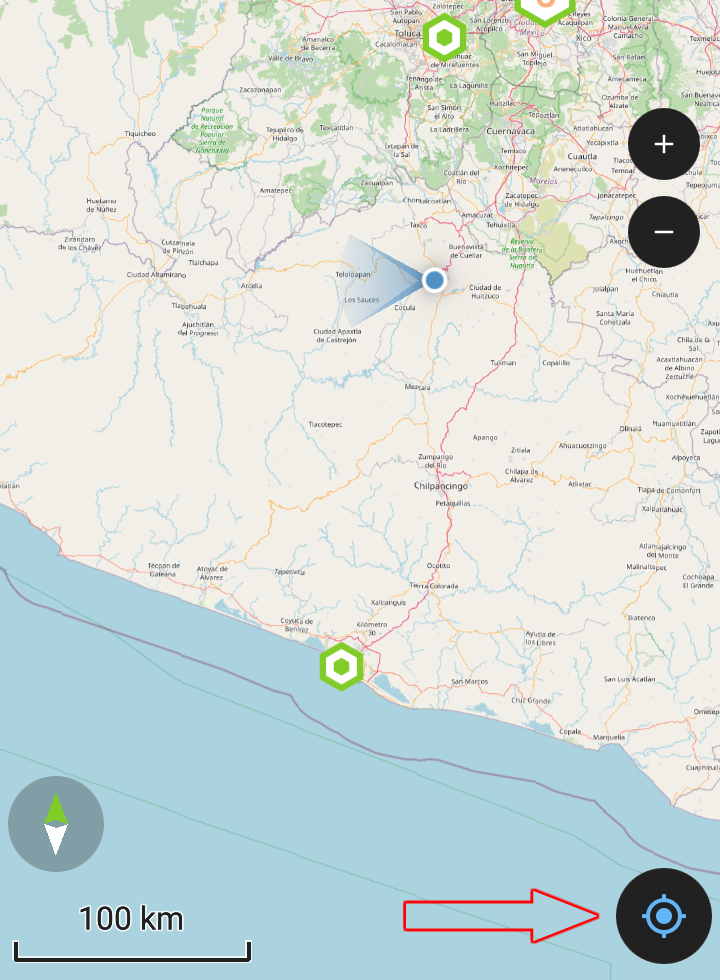Open the orange-centered marker near Mexico City

545,8
